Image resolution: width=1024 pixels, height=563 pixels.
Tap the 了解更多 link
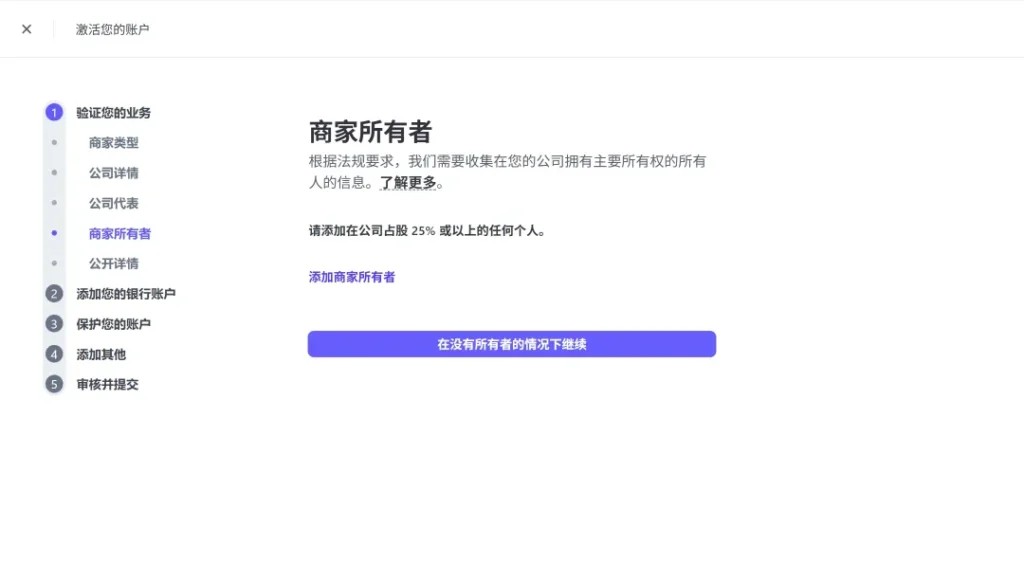408,184
